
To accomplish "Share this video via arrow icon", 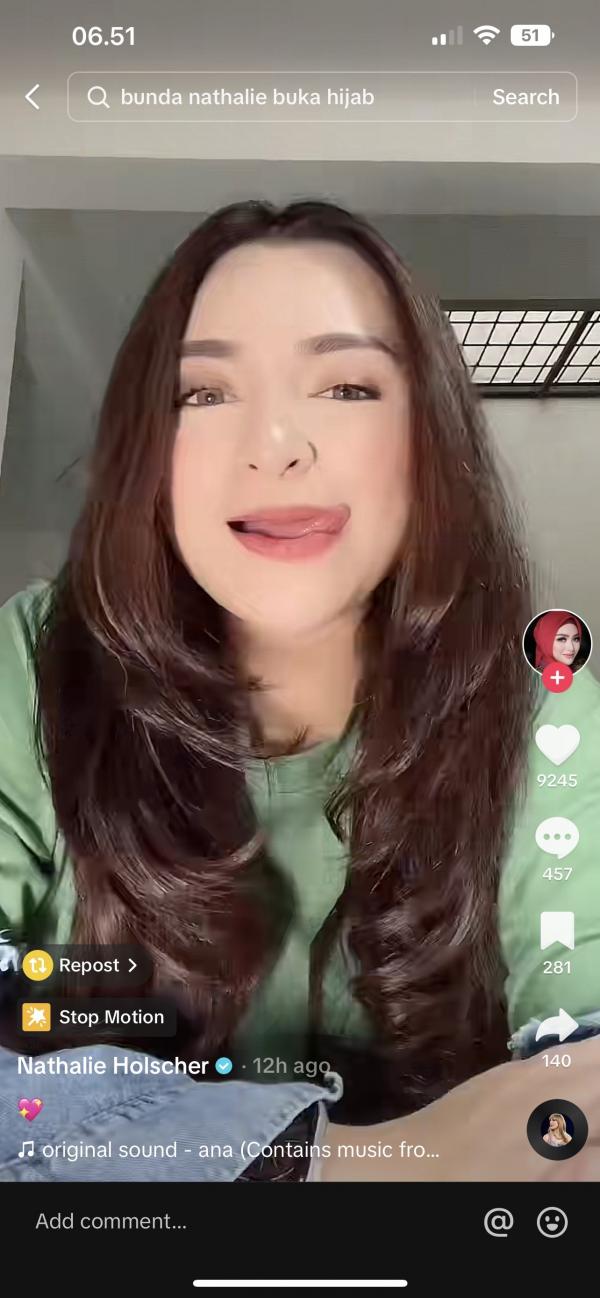I will 557,1025.
